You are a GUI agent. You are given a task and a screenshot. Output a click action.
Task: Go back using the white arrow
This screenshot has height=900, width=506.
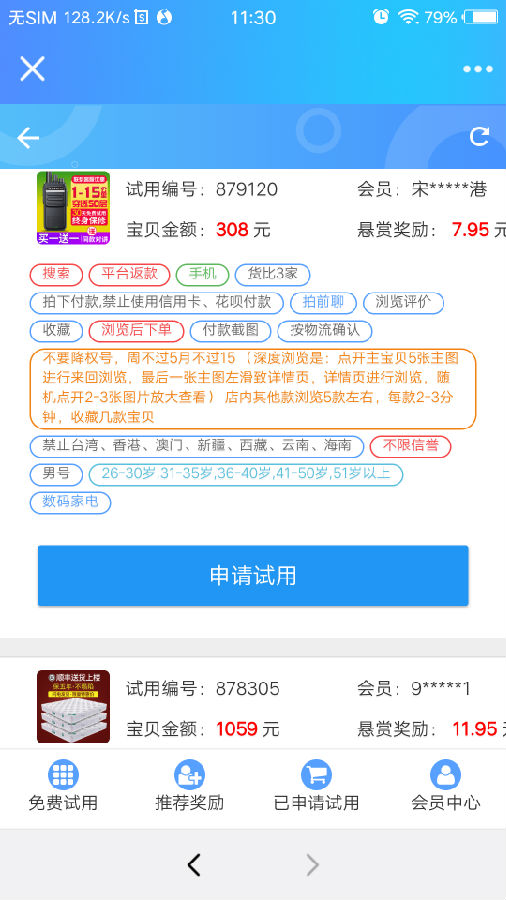tap(28, 138)
